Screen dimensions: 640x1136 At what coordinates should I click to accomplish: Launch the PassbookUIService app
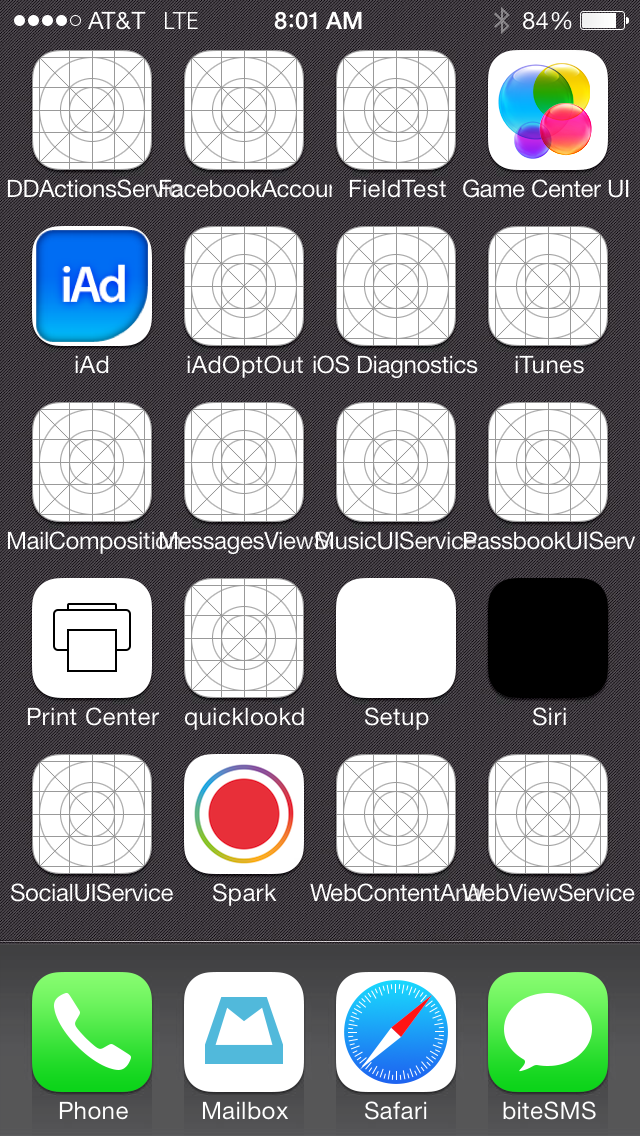coord(548,462)
